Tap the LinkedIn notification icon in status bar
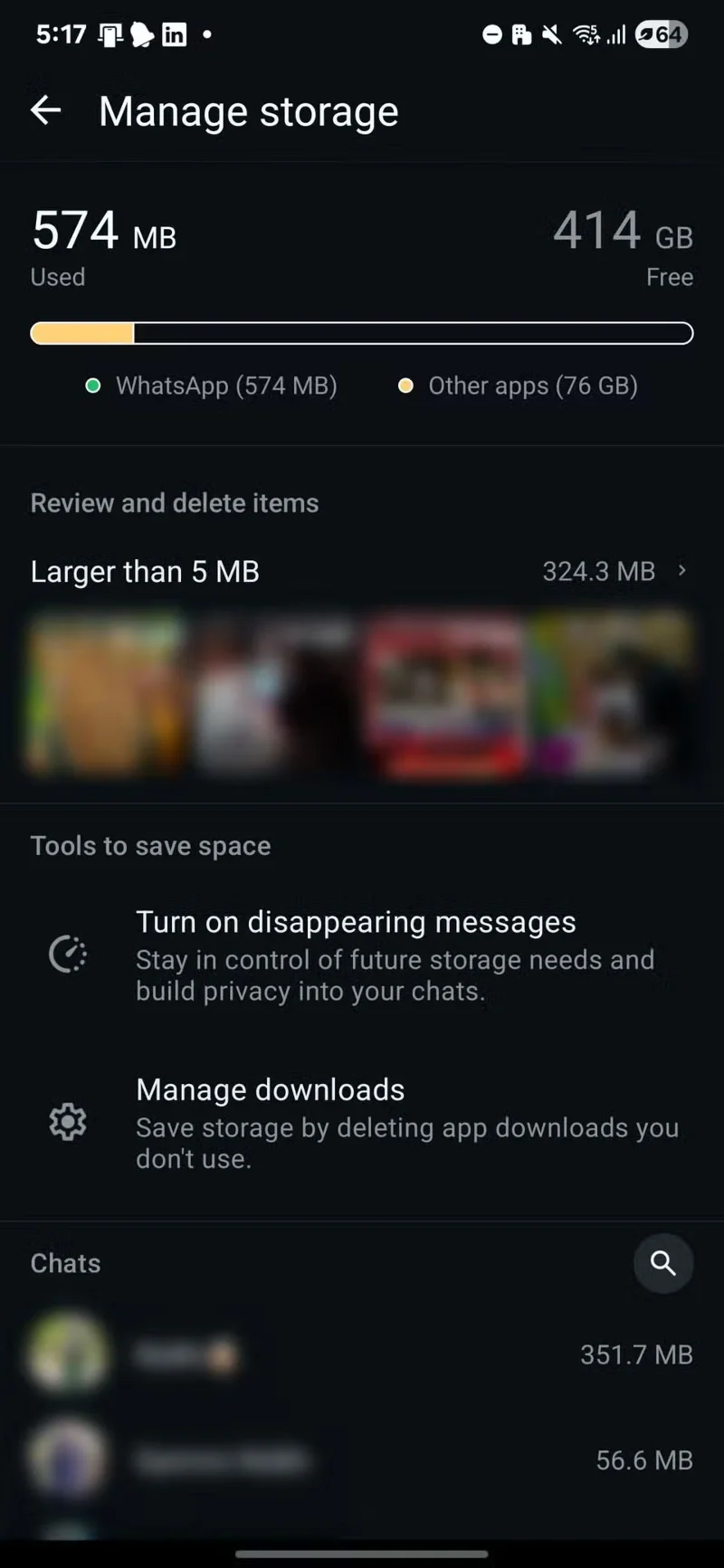 174,34
